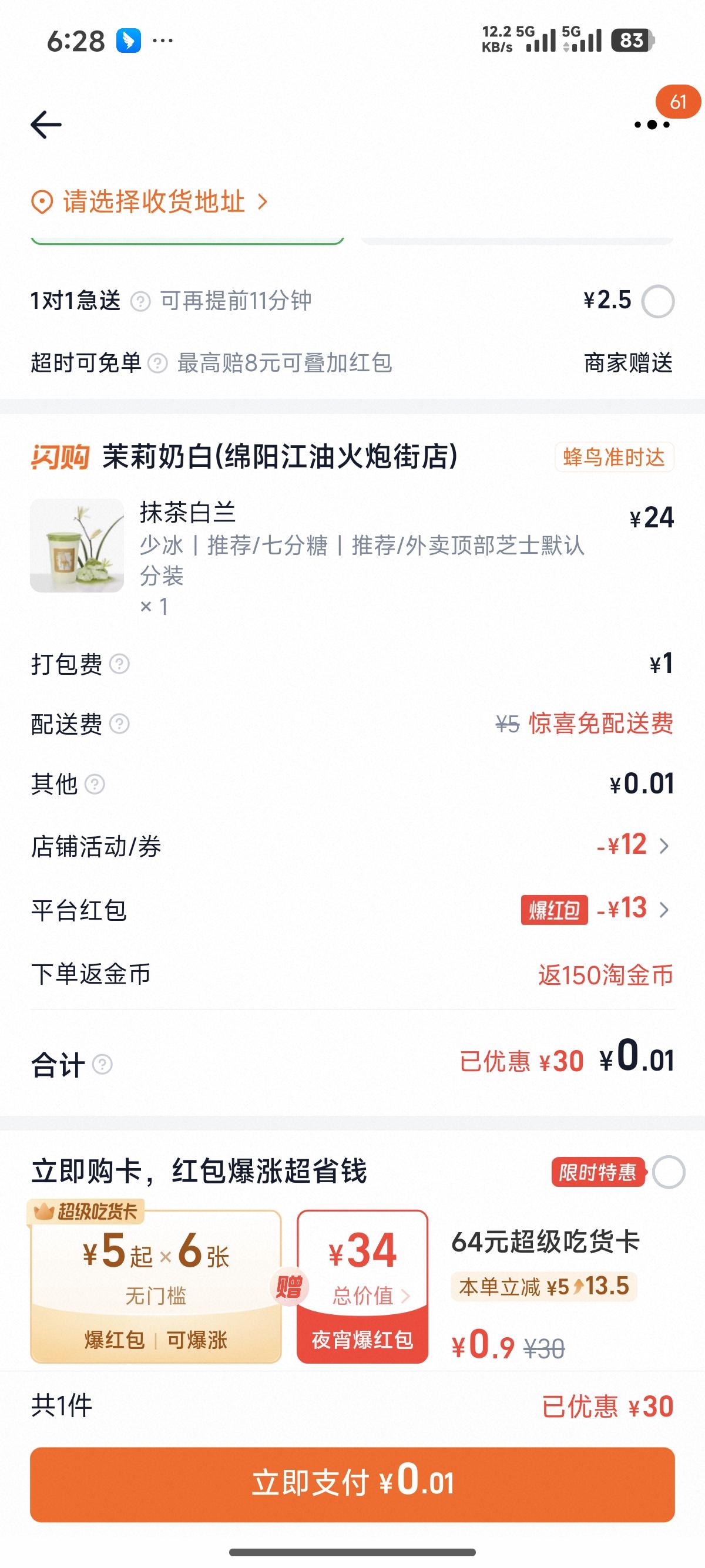Select the 超级吃货卡 purchase option

coord(669,1172)
